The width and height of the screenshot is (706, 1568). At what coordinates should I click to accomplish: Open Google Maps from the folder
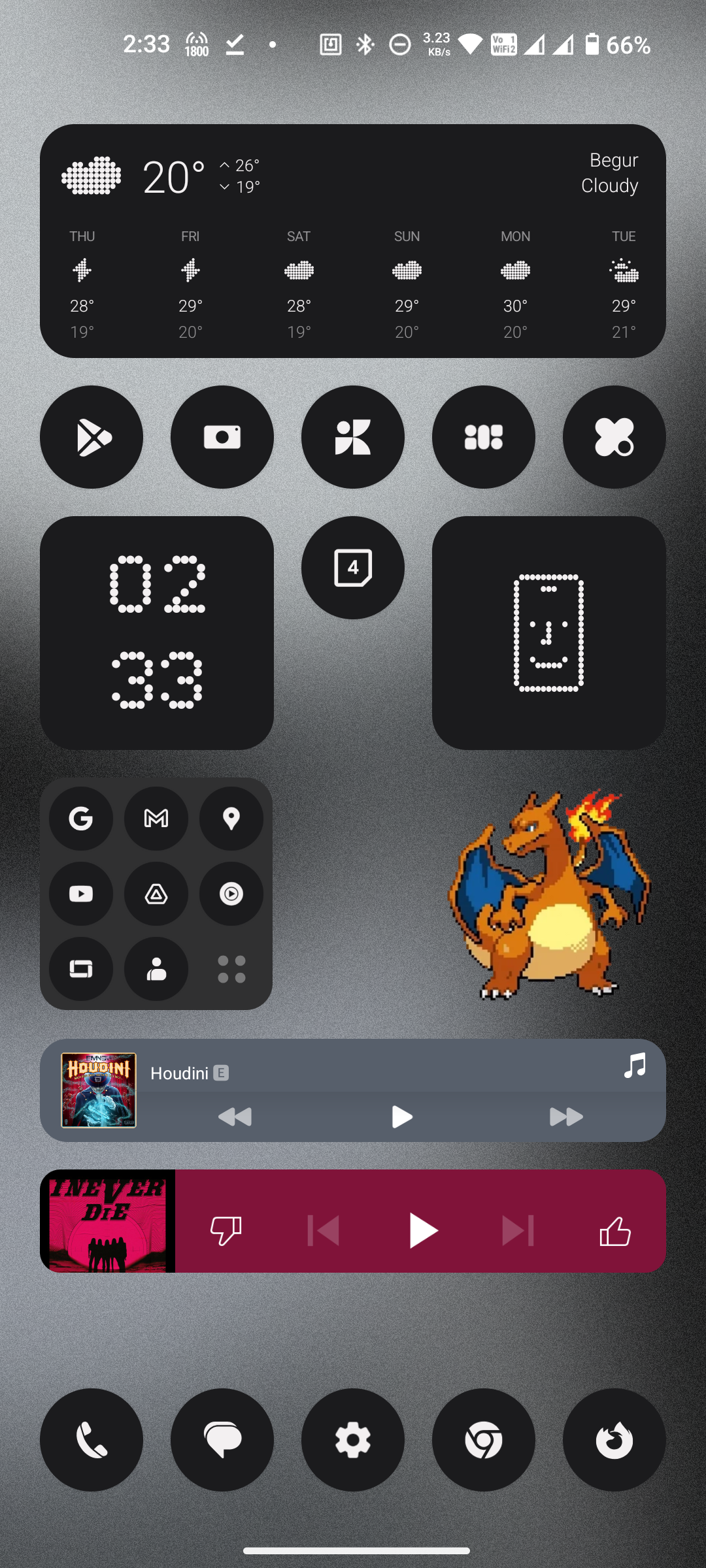pos(231,819)
